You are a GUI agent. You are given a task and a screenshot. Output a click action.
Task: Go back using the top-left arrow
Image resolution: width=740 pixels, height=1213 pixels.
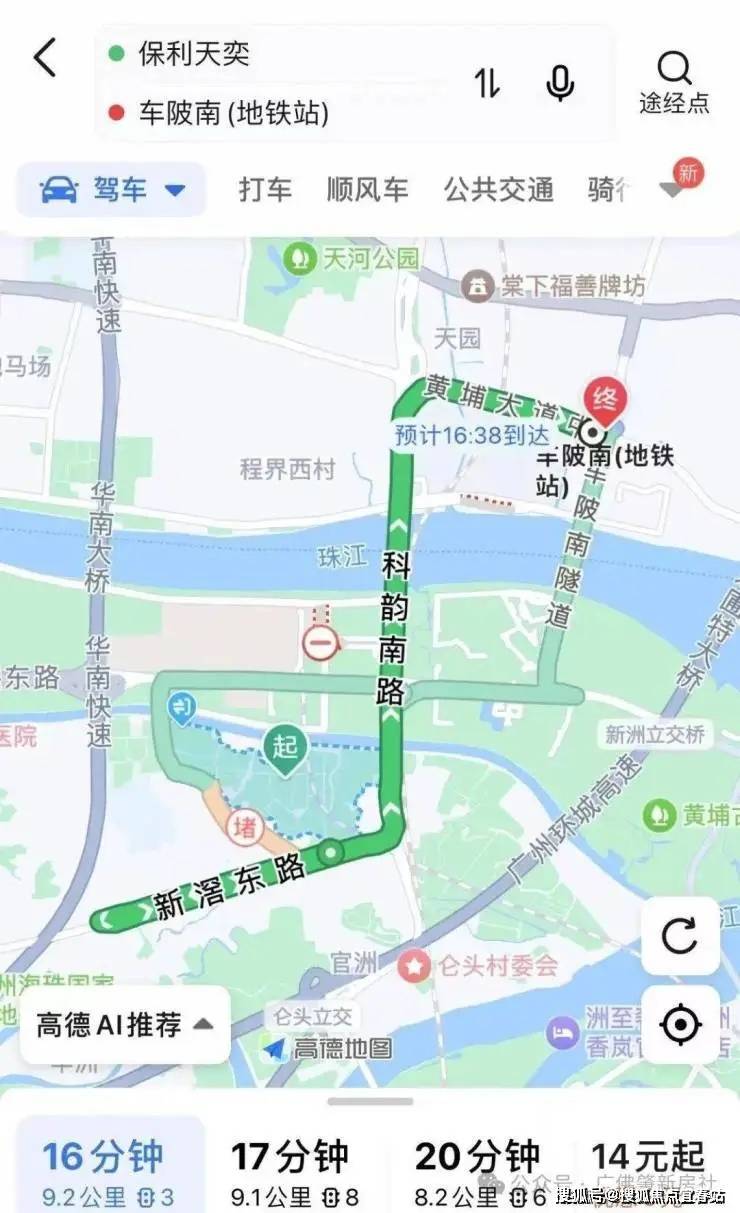(x=45, y=58)
